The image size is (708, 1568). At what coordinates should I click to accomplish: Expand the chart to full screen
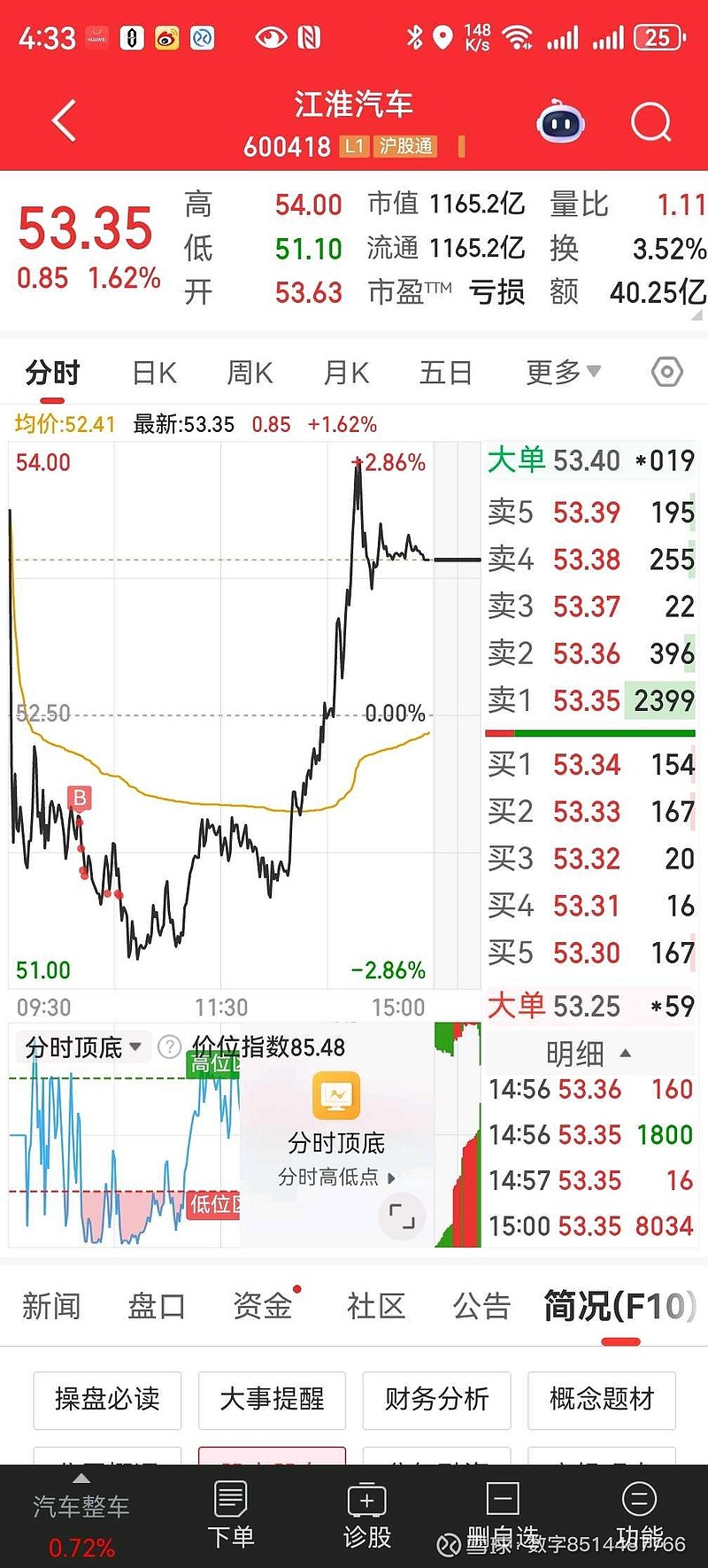(x=401, y=1217)
